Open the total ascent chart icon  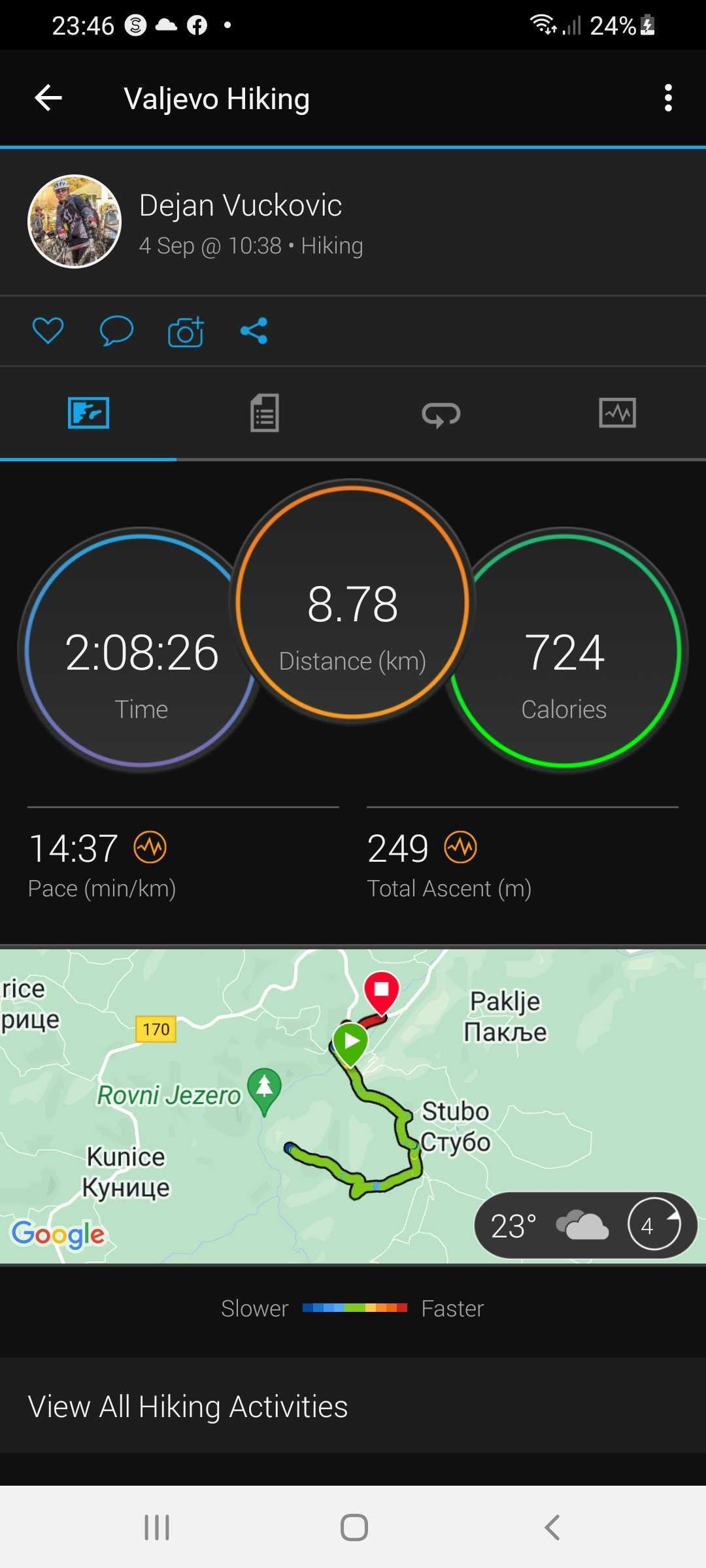click(x=461, y=847)
